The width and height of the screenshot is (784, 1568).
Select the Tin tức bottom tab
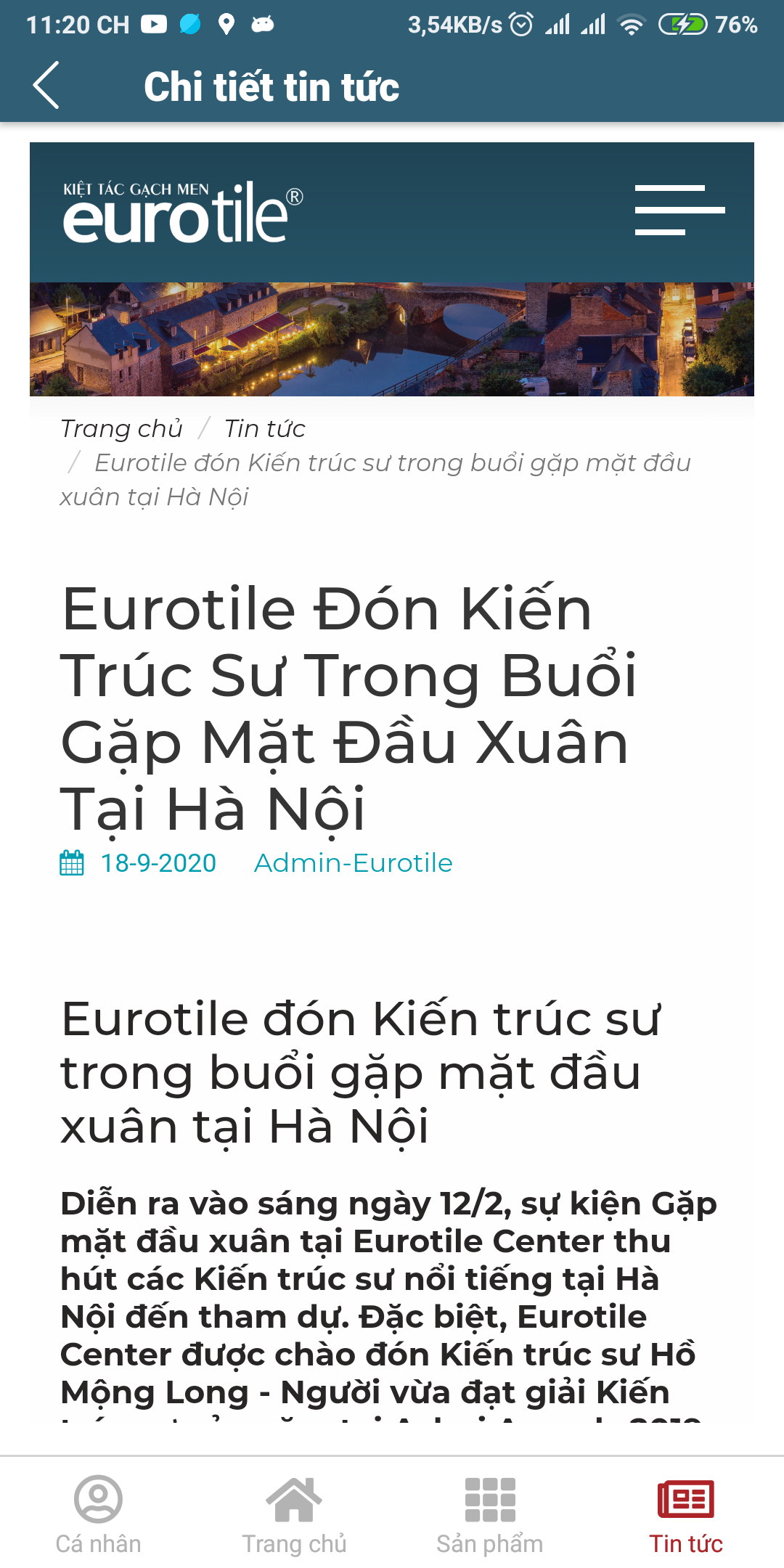[686, 1514]
